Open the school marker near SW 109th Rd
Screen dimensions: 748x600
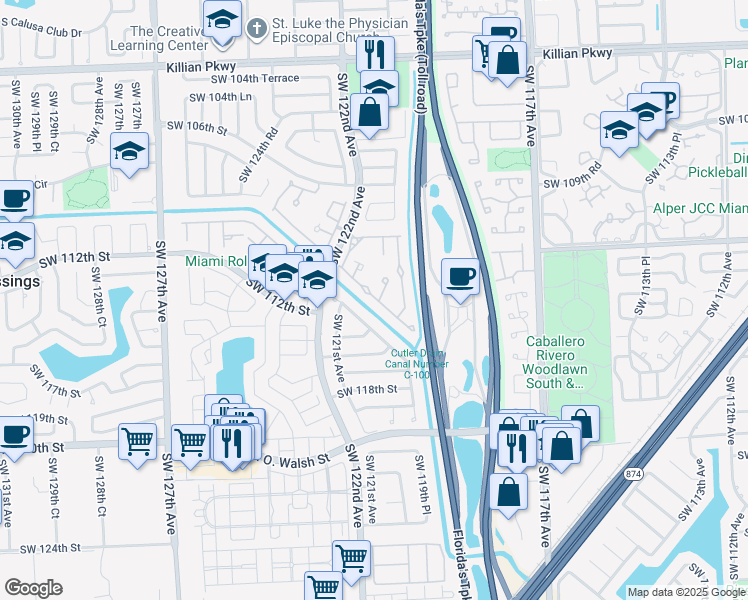tap(620, 130)
